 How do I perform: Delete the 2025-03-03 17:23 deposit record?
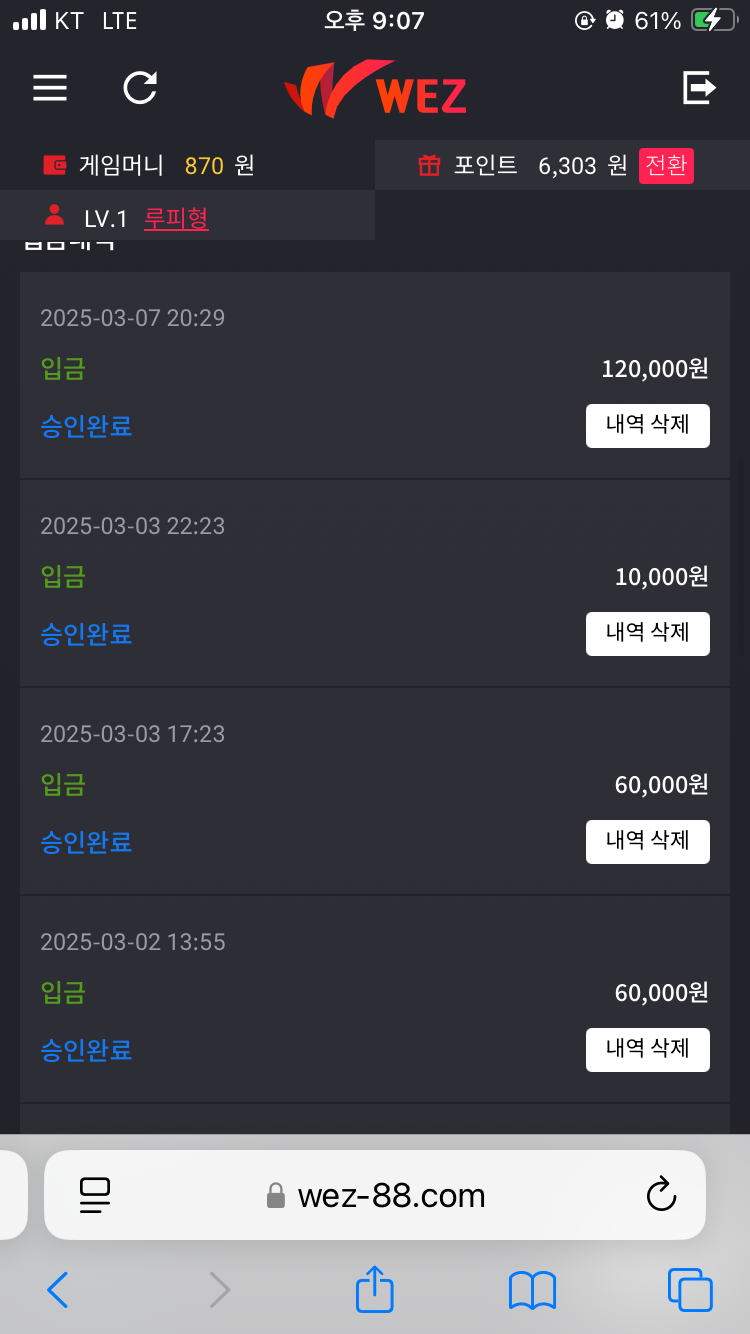click(x=648, y=842)
